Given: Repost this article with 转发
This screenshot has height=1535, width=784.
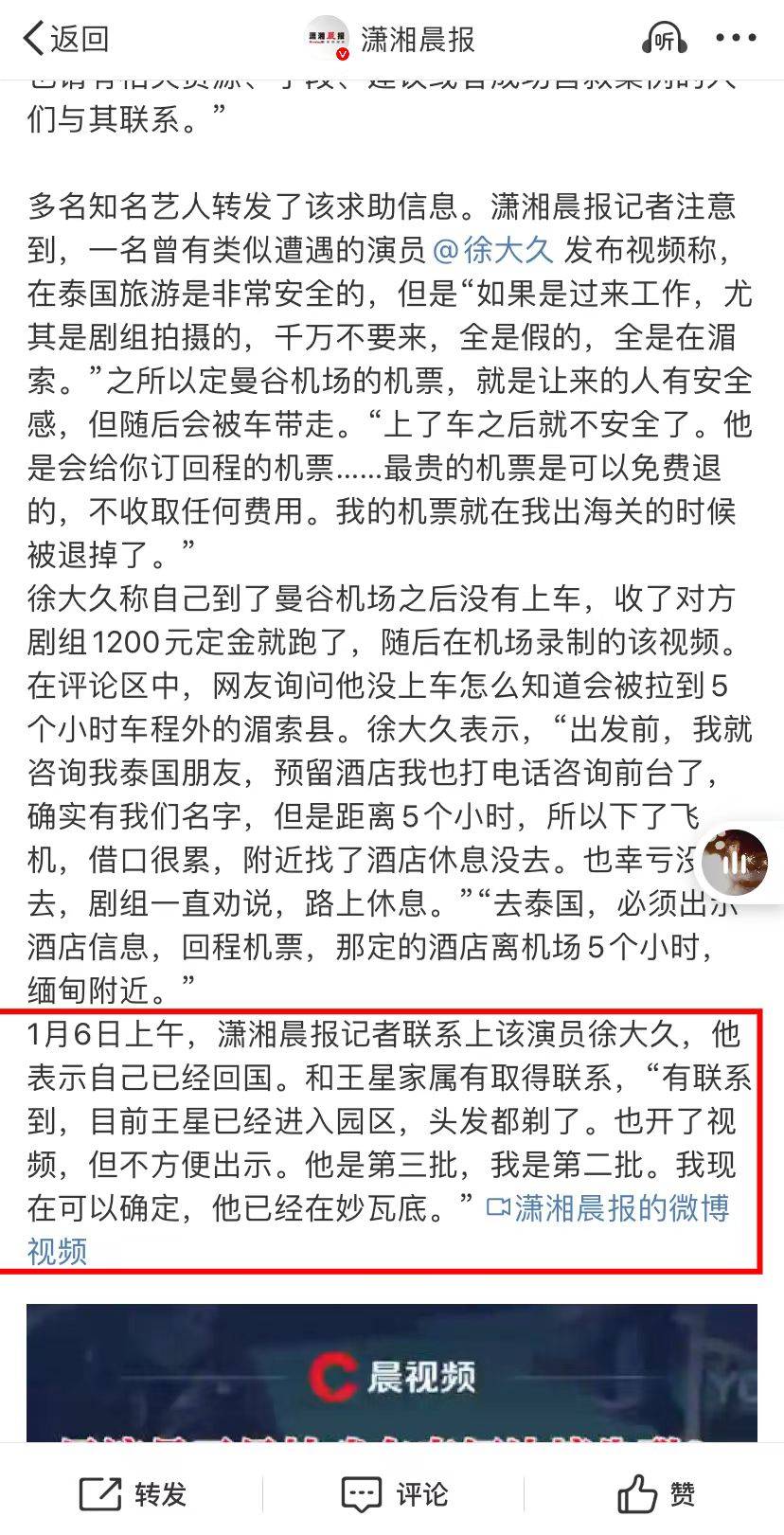Looking at the screenshot, I should [132, 1494].
